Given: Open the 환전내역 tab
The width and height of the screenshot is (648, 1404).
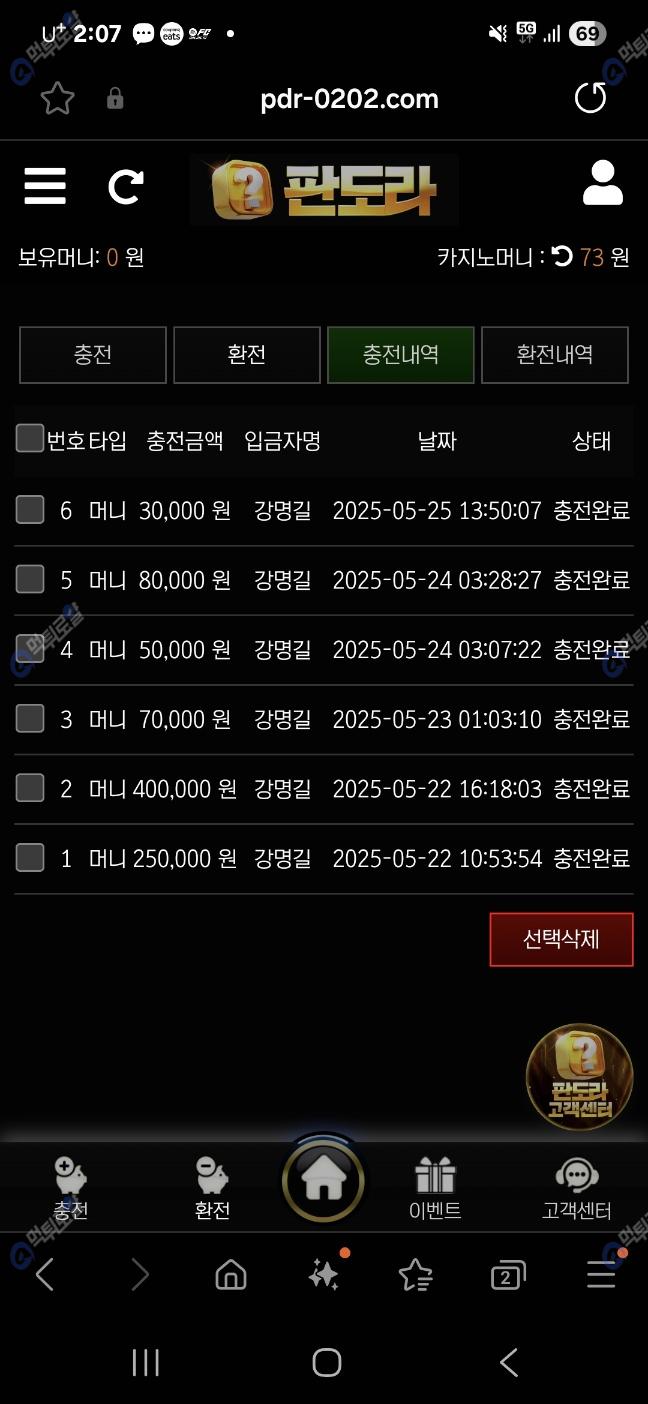Looking at the screenshot, I should pyautogui.click(x=555, y=355).
